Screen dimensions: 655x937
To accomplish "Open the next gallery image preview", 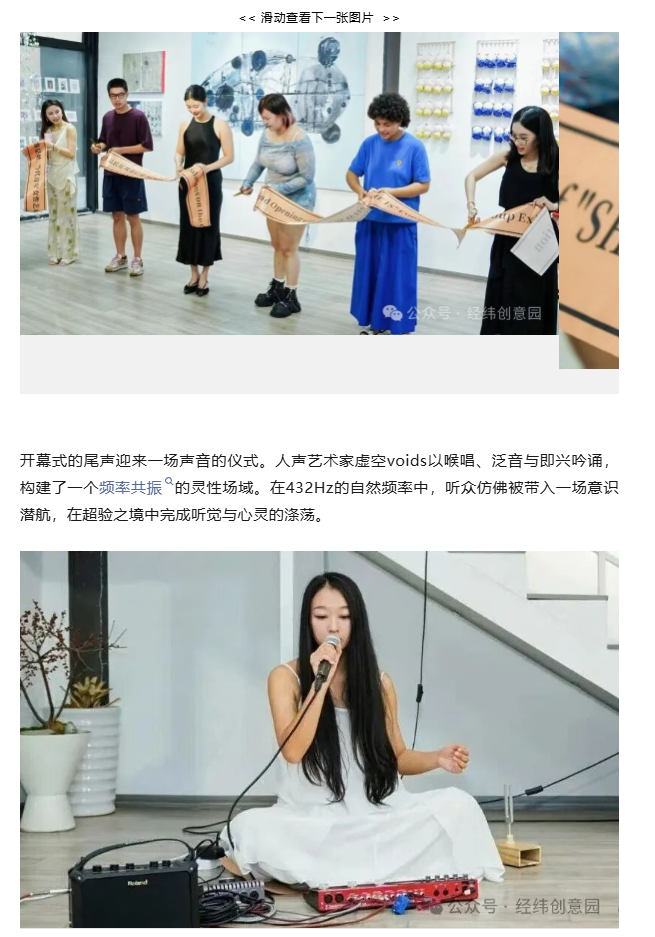I will tap(589, 200).
